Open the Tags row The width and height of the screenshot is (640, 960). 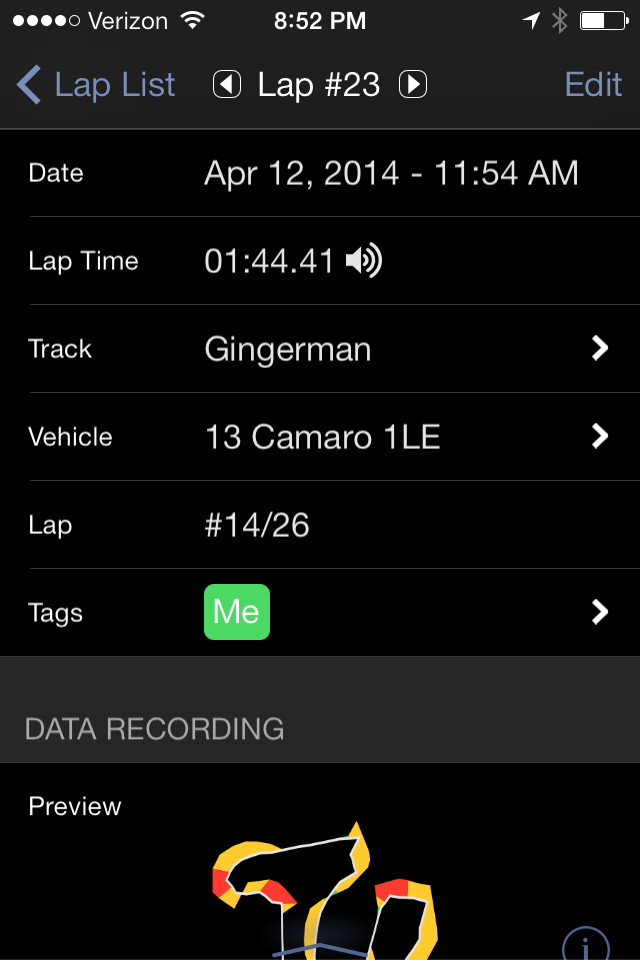[x=320, y=612]
